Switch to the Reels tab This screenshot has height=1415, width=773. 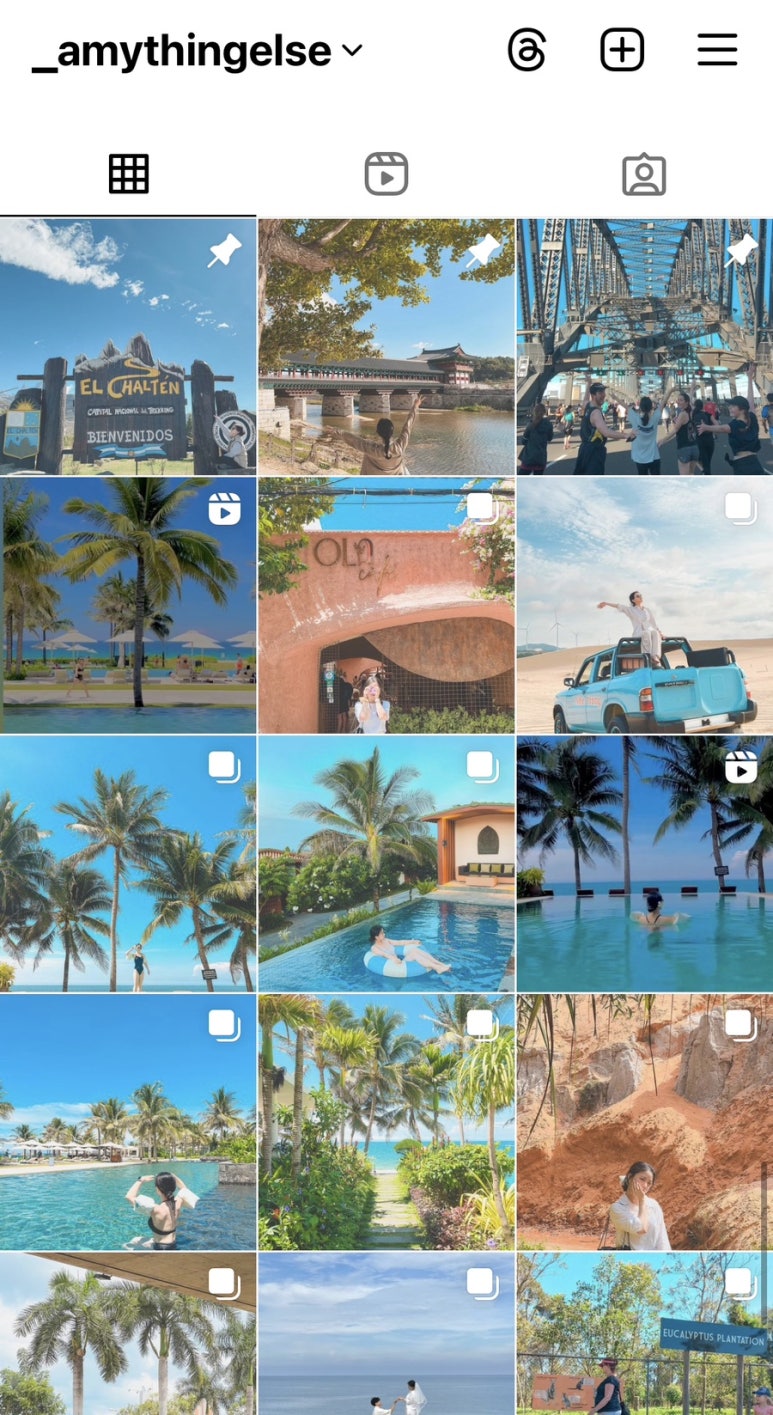tap(386, 175)
